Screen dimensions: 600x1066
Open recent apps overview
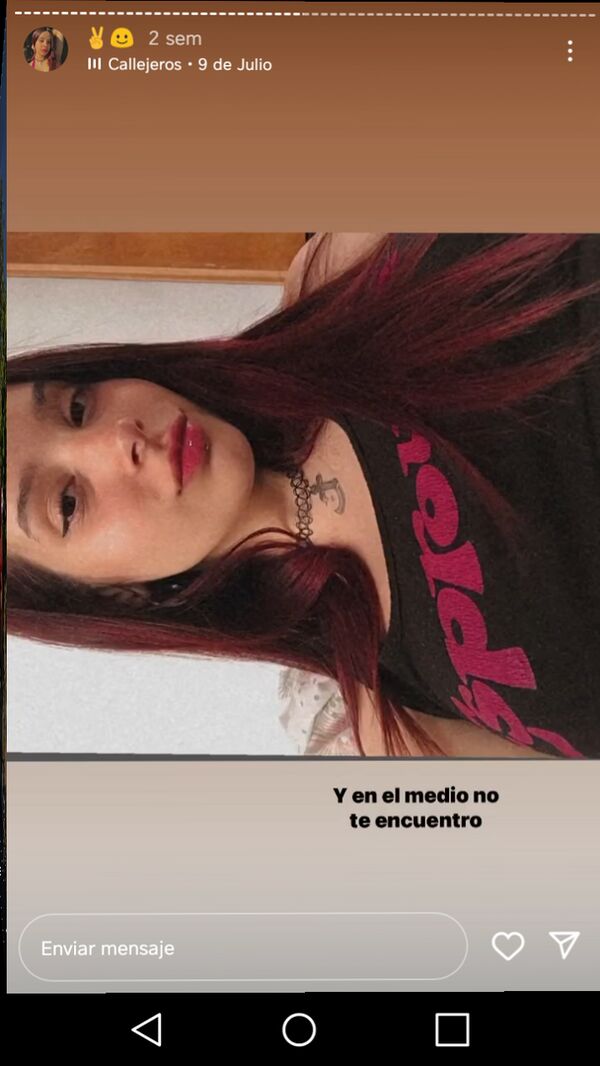tap(452, 1029)
